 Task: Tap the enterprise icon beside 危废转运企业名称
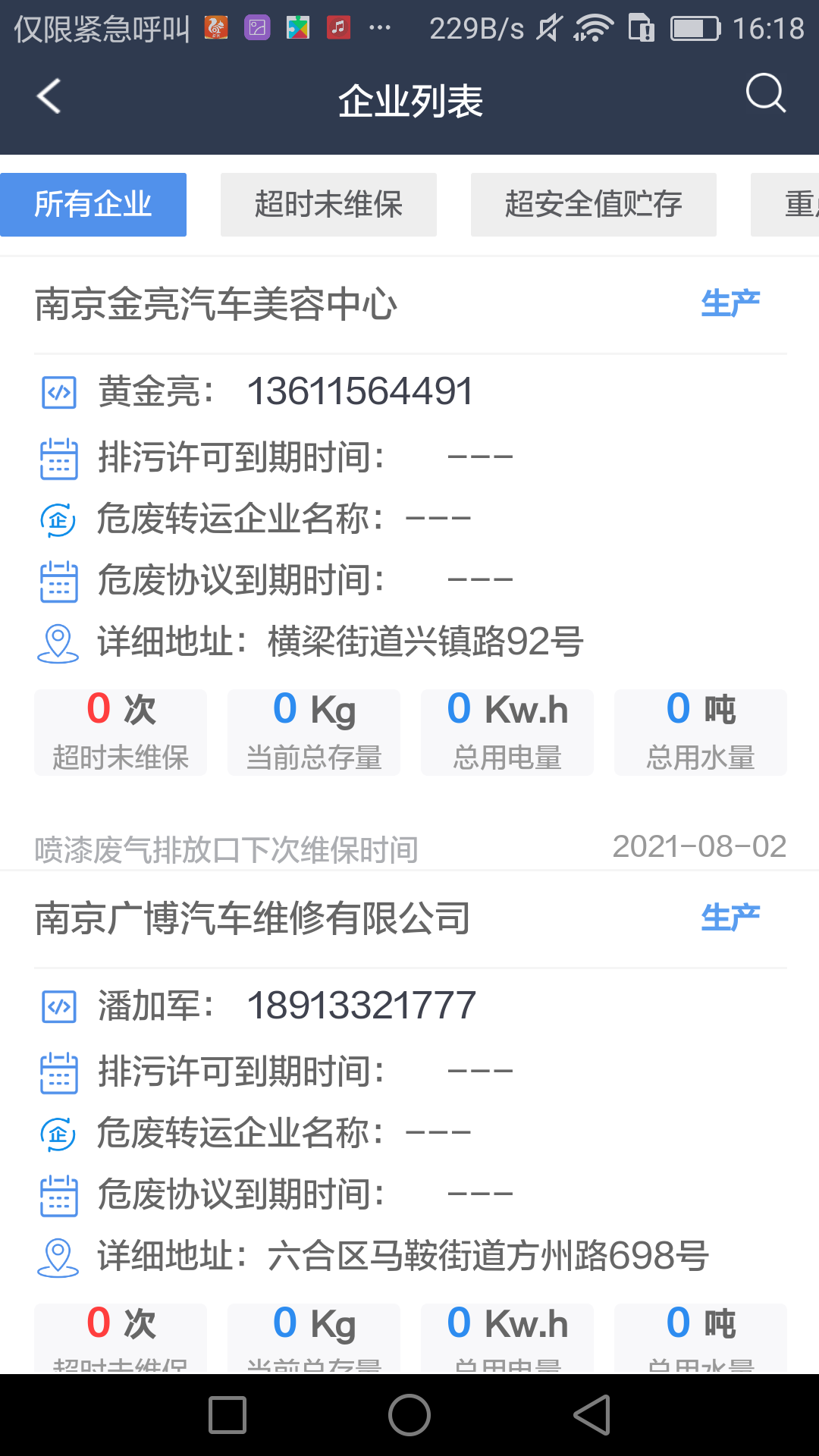pyautogui.click(x=59, y=519)
